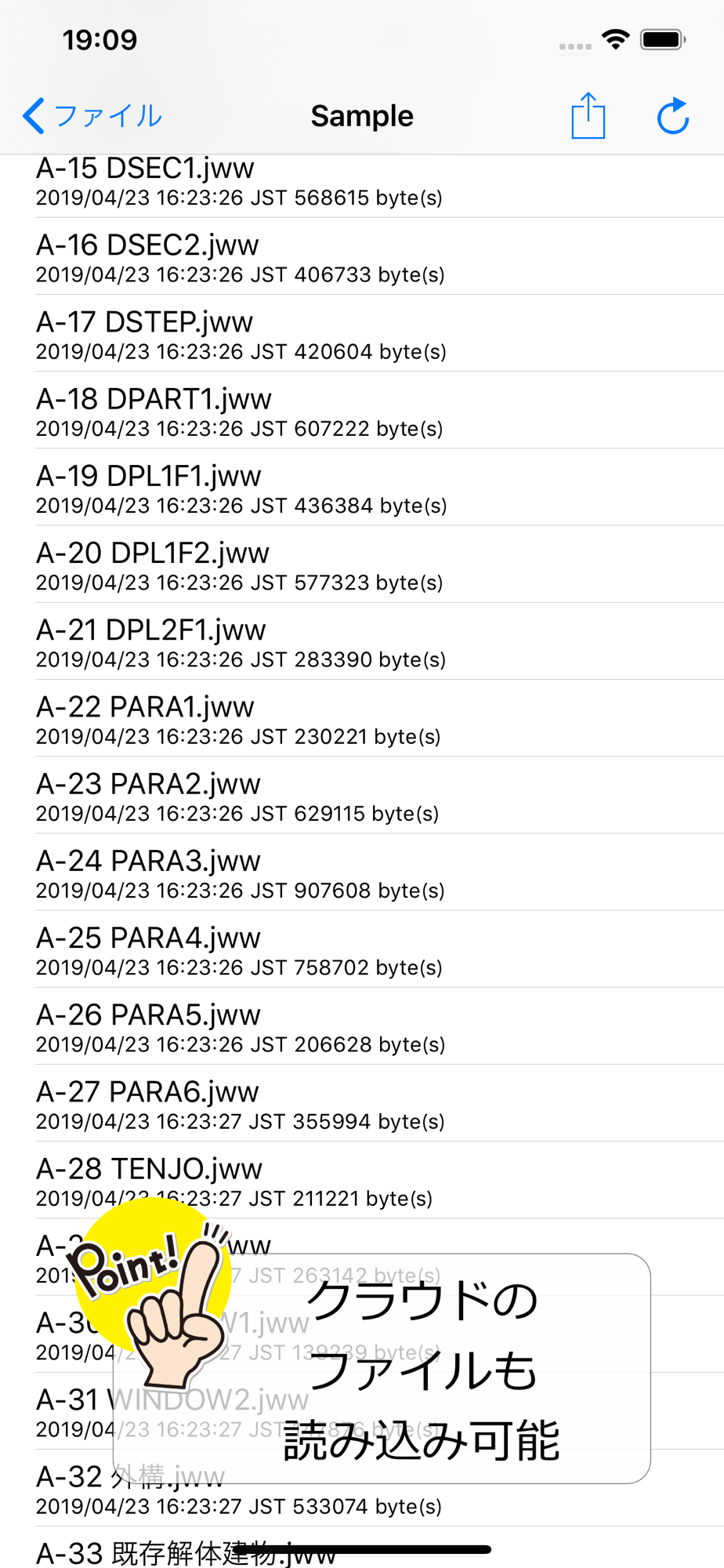Tap the share icon in the top bar
Viewport: 724px width, 1568px height.
(588, 116)
